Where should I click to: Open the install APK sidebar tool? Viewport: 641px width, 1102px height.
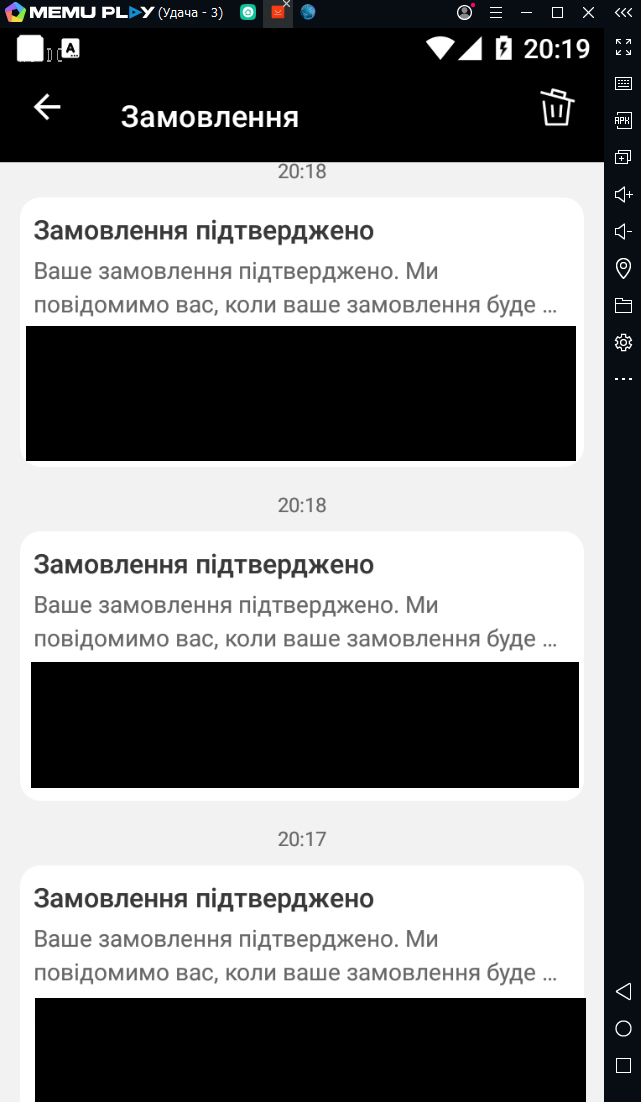[623, 120]
